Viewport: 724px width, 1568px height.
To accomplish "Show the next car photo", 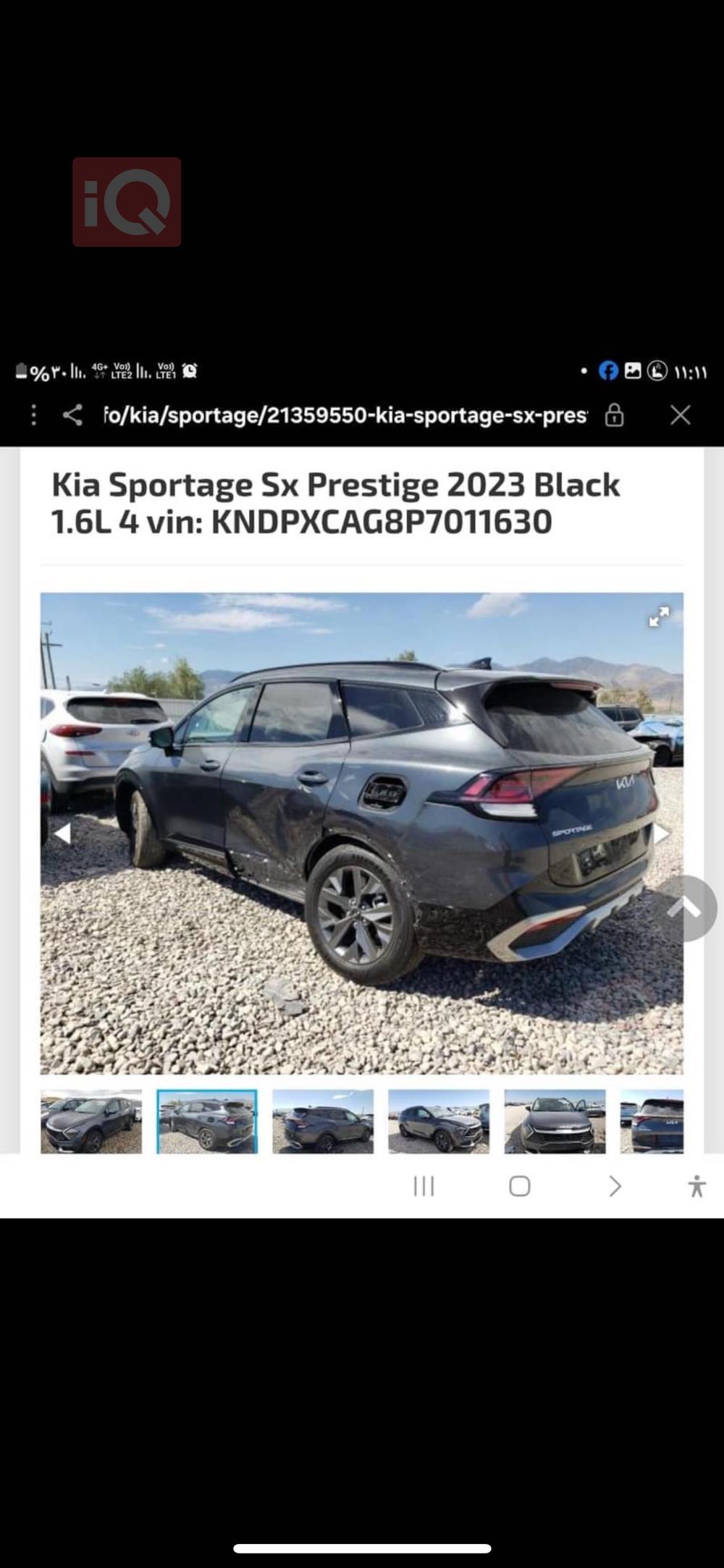I will click(662, 834).
